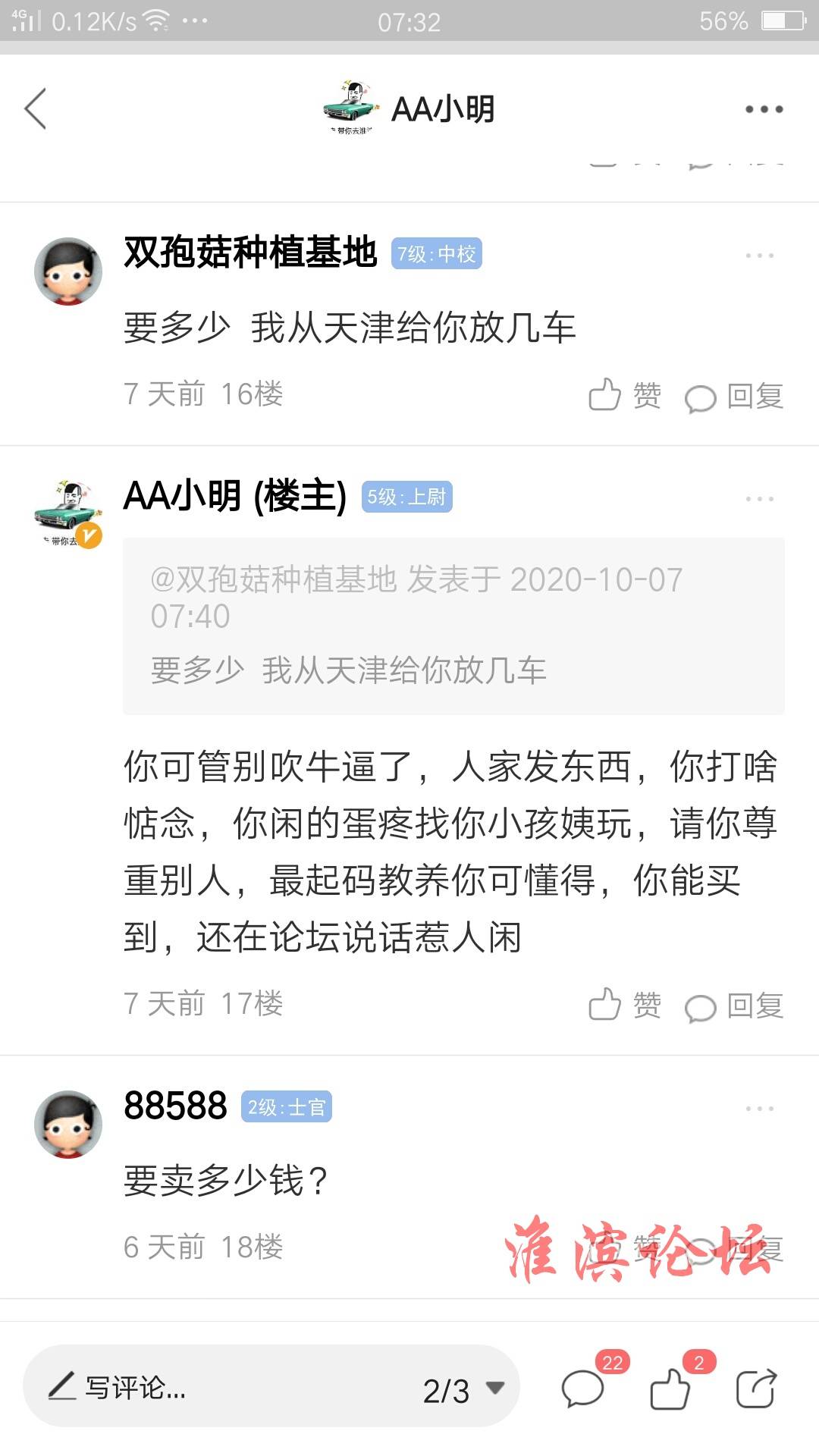This screenshot has width=819, height=1456.
Task: Reply to 双孢菇种植基地's floor 16 comment
Action: 734,396
